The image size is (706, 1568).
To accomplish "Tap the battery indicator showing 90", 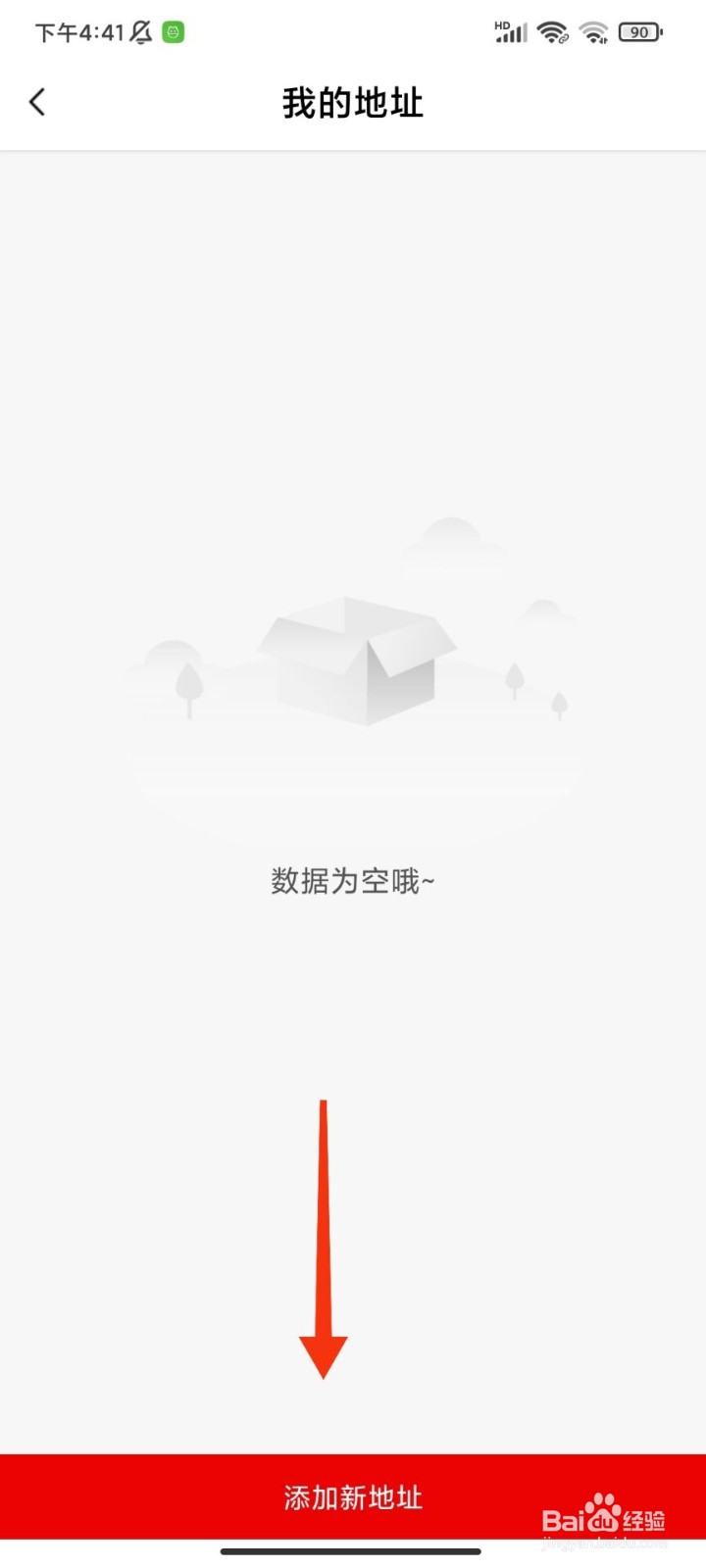I will coord(639,31).
